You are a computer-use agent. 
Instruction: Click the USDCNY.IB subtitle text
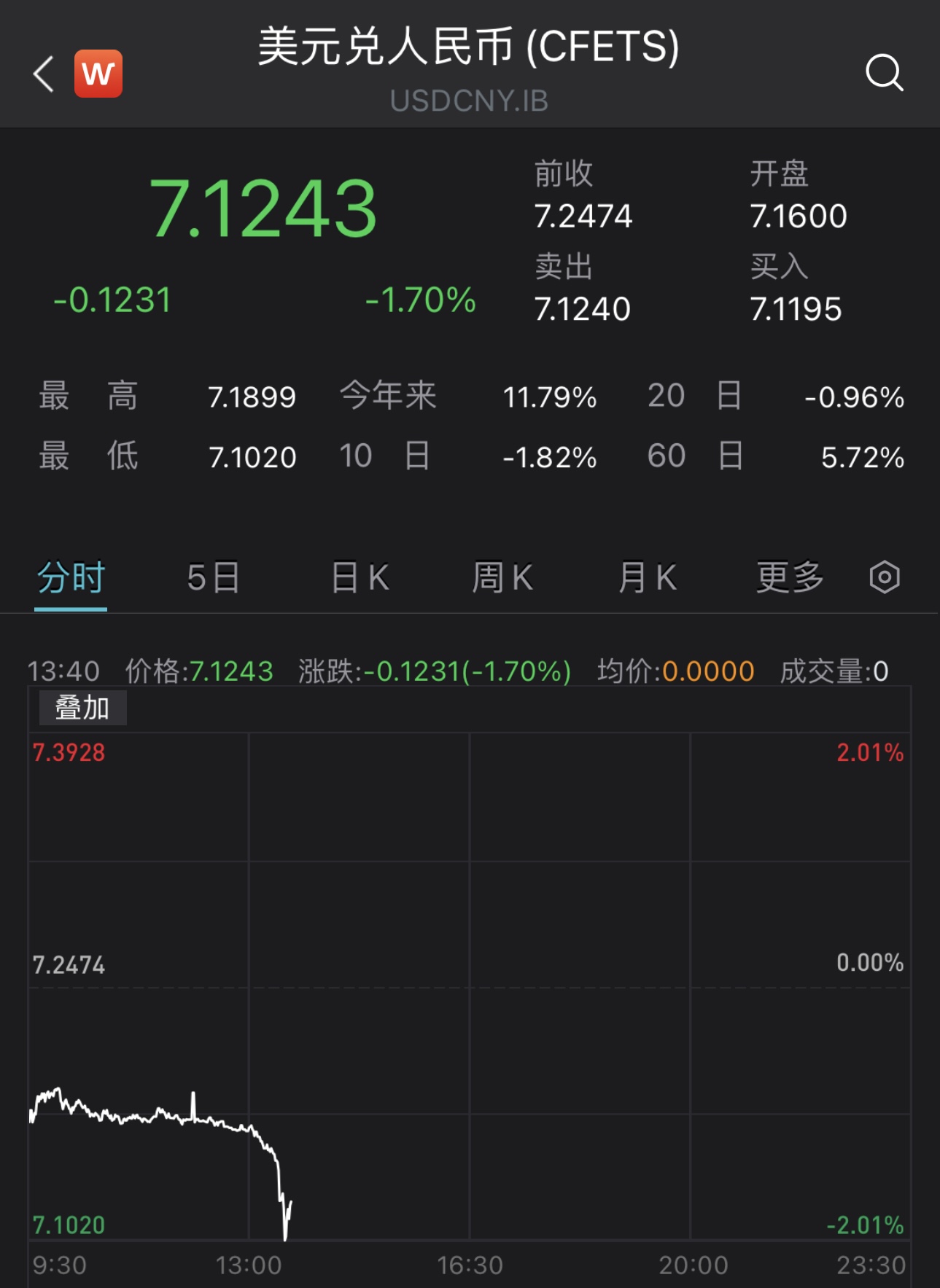point(470,101)
